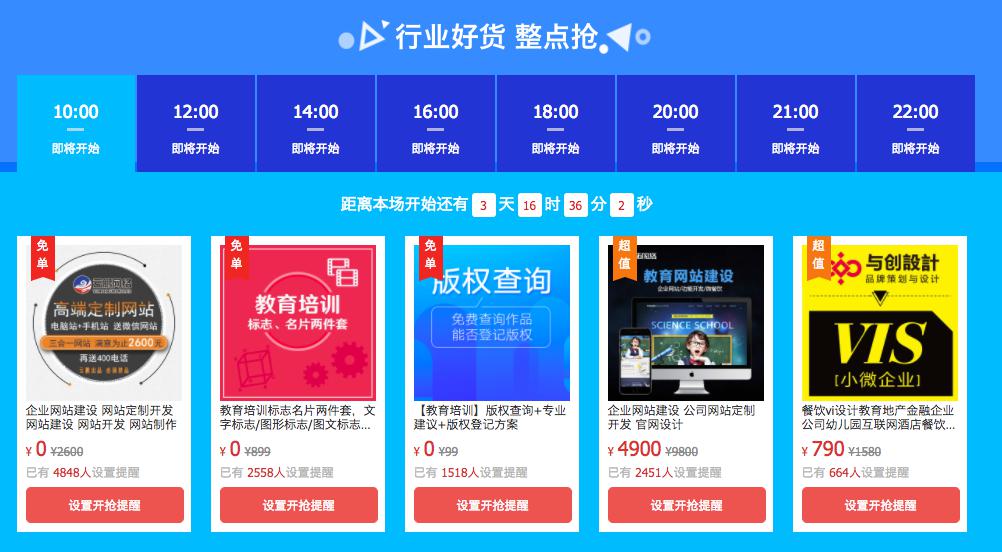Open the 教育培训 logo and card product image
The image size is (1002, 552).
click(x=298, y=322)
